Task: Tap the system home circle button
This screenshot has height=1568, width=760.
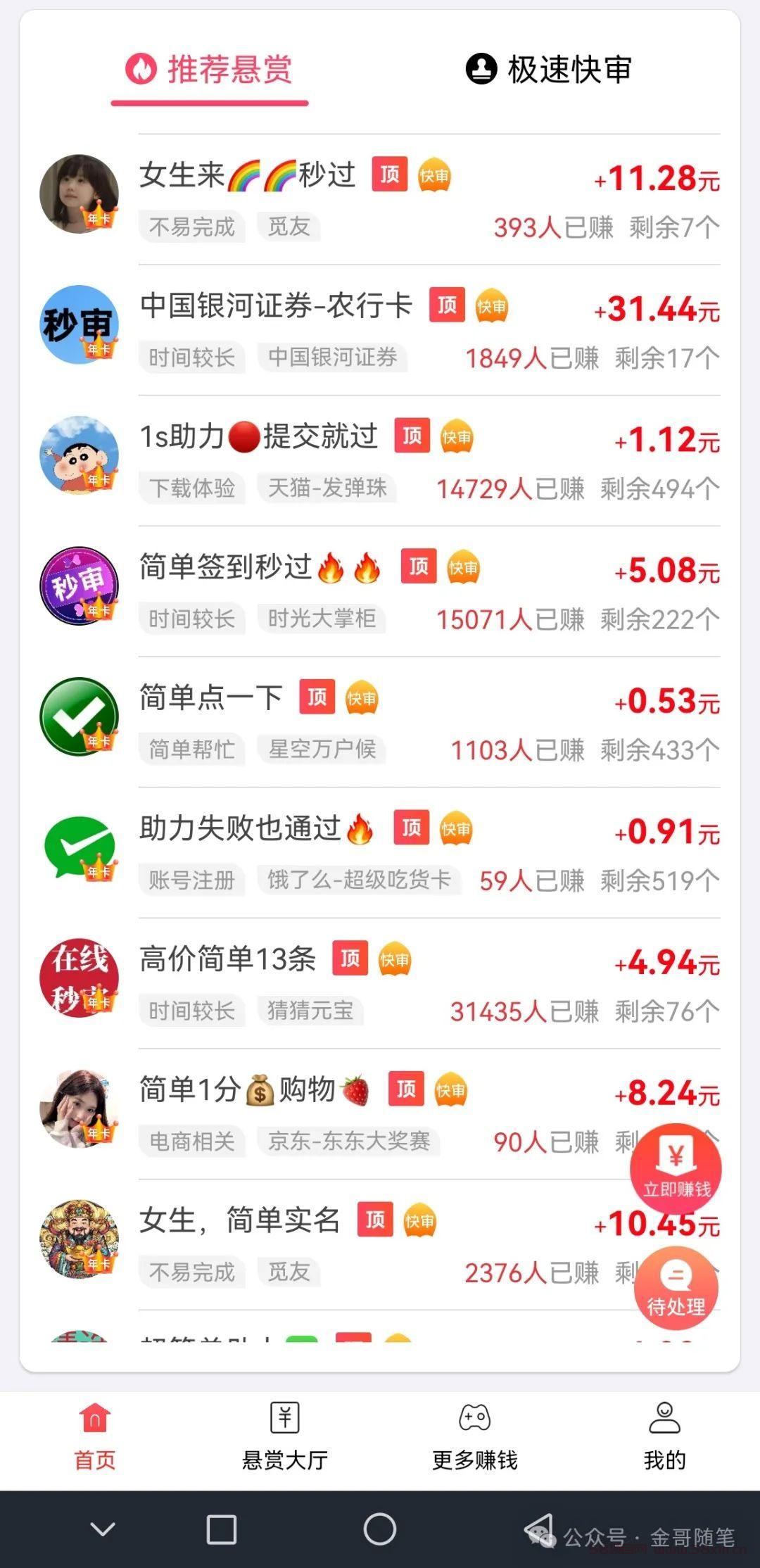Action: click(380, 1529)
